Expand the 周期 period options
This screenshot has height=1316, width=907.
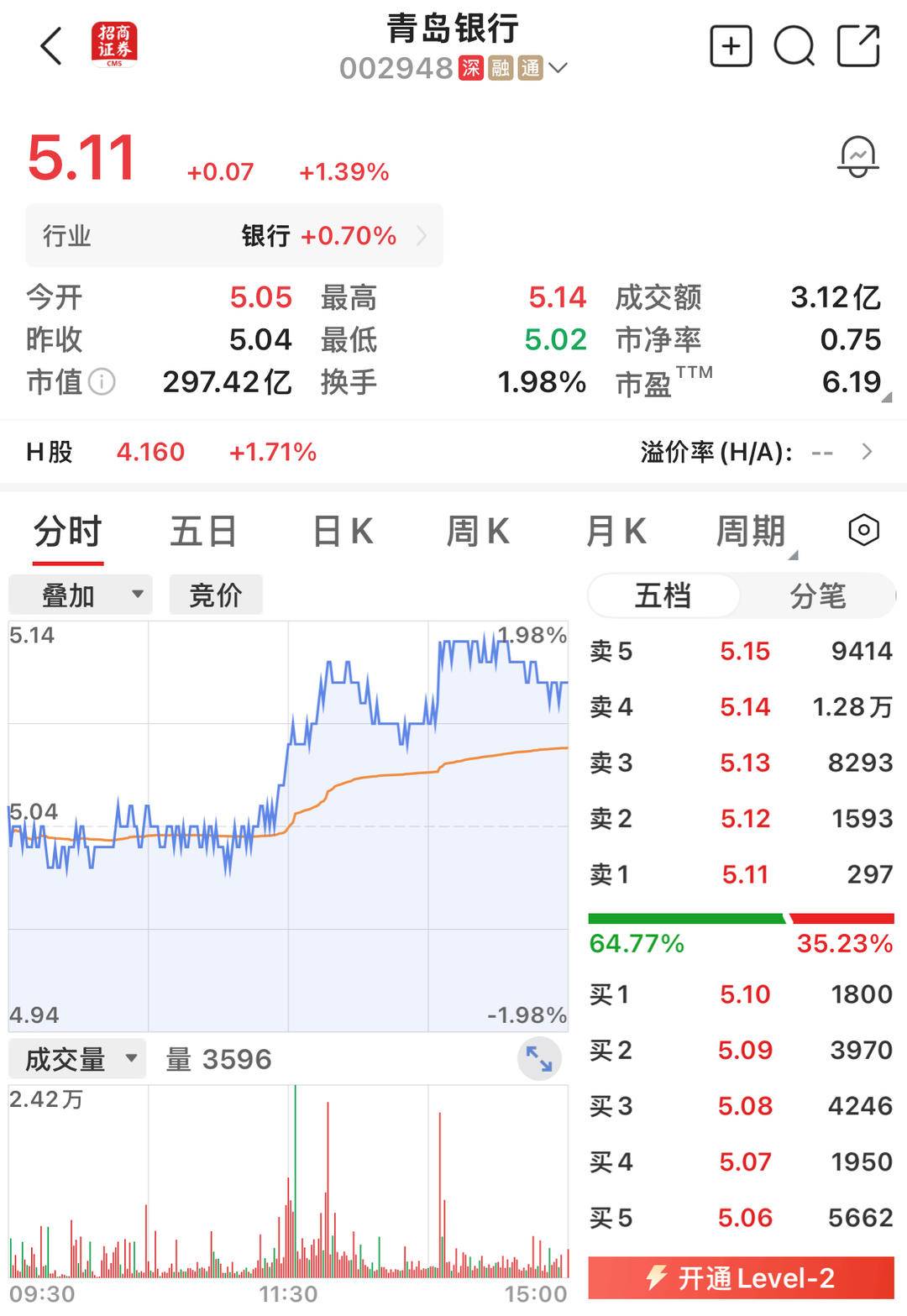point(752,532)
